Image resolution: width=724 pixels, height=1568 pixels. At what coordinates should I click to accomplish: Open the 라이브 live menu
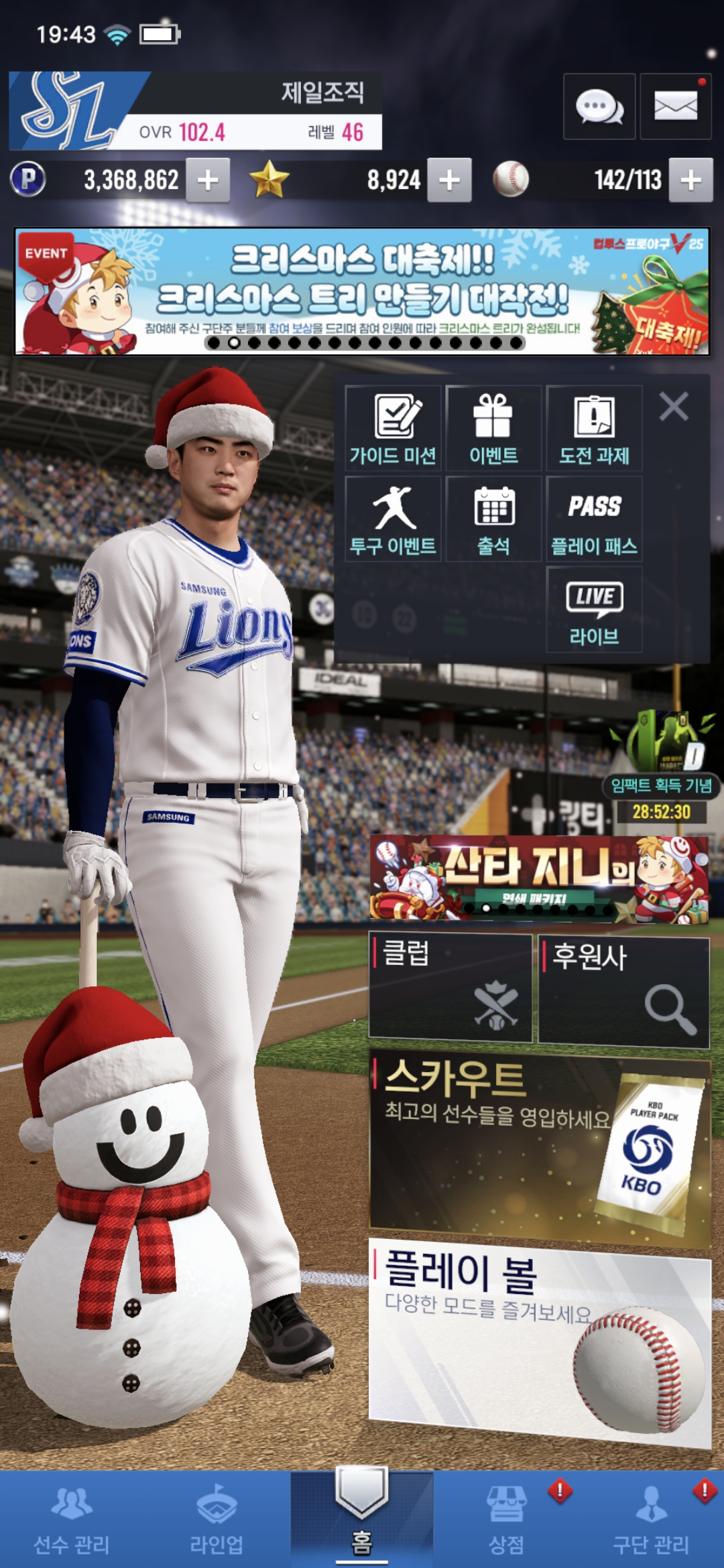[594, 610]
